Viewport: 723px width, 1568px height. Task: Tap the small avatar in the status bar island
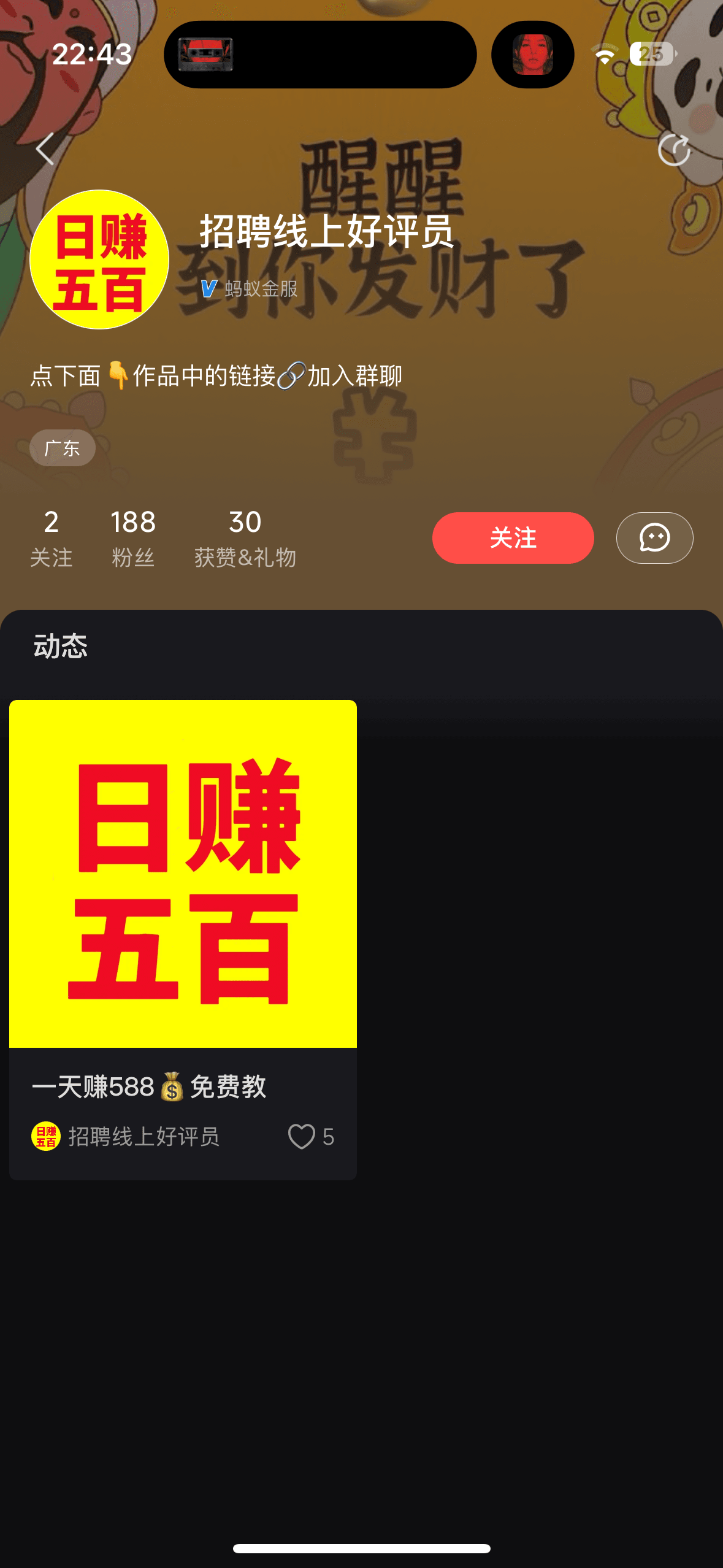pos(532,55)
